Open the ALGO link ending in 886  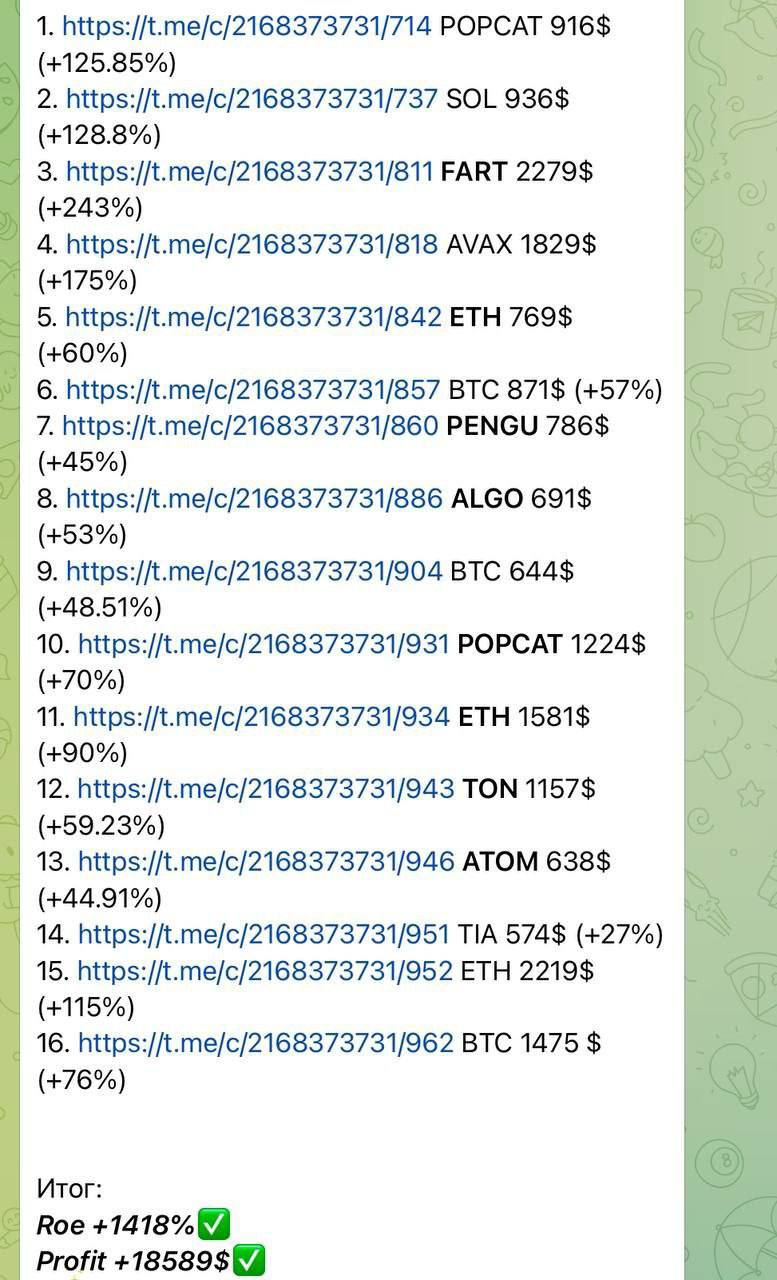[253, 498]
